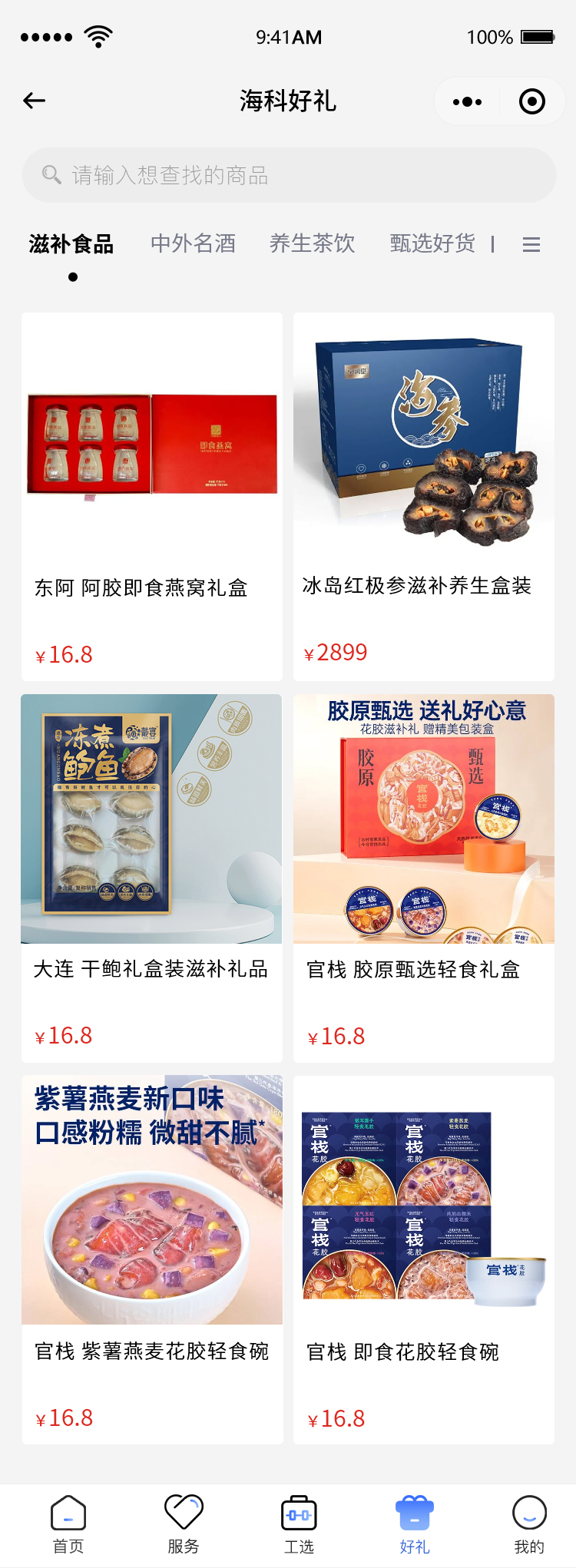
Task: Switch to 服务 tab
Action: tap(184, 1524)
